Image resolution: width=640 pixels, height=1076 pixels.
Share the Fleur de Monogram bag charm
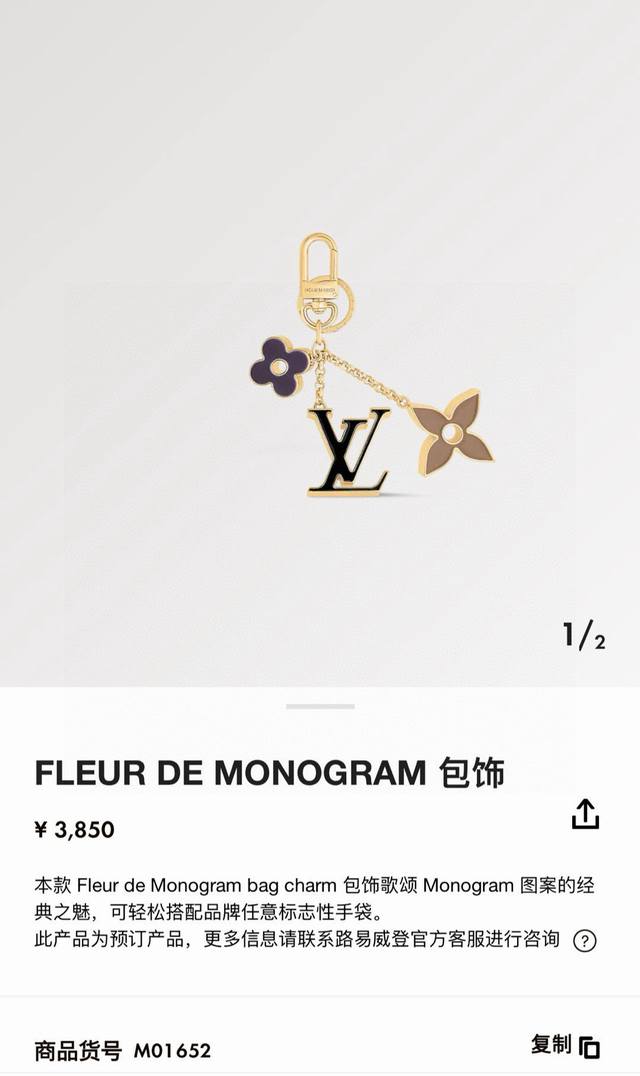tap(585, 814)
